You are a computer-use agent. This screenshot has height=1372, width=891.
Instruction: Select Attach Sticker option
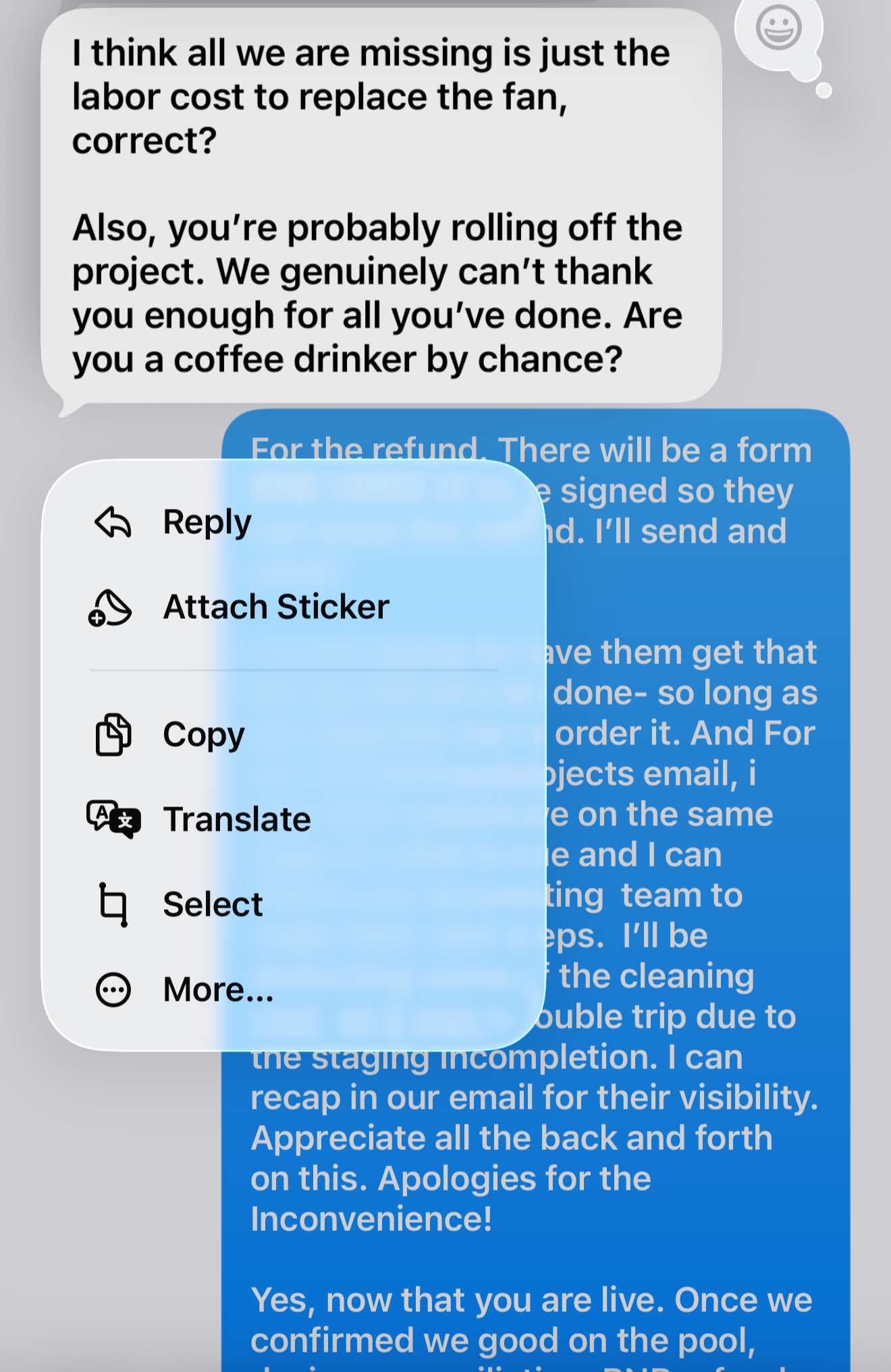275,607
